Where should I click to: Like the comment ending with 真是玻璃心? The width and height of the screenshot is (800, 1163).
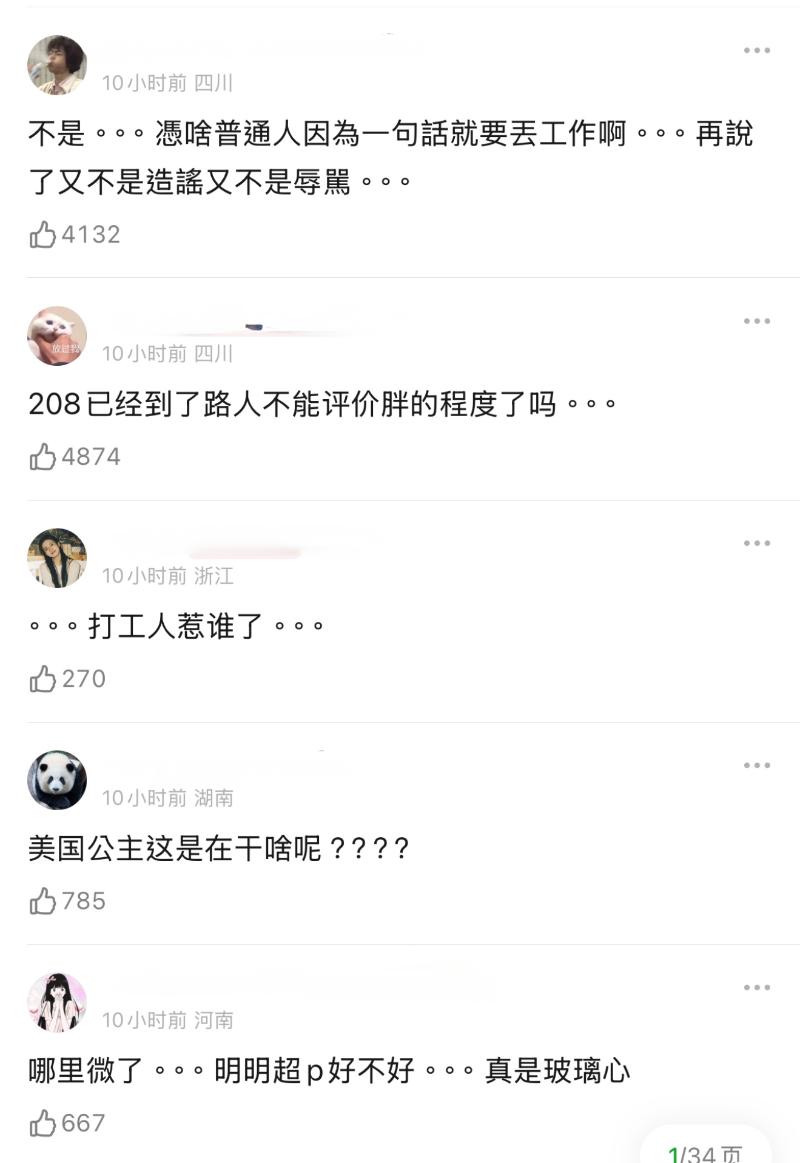43,1123
